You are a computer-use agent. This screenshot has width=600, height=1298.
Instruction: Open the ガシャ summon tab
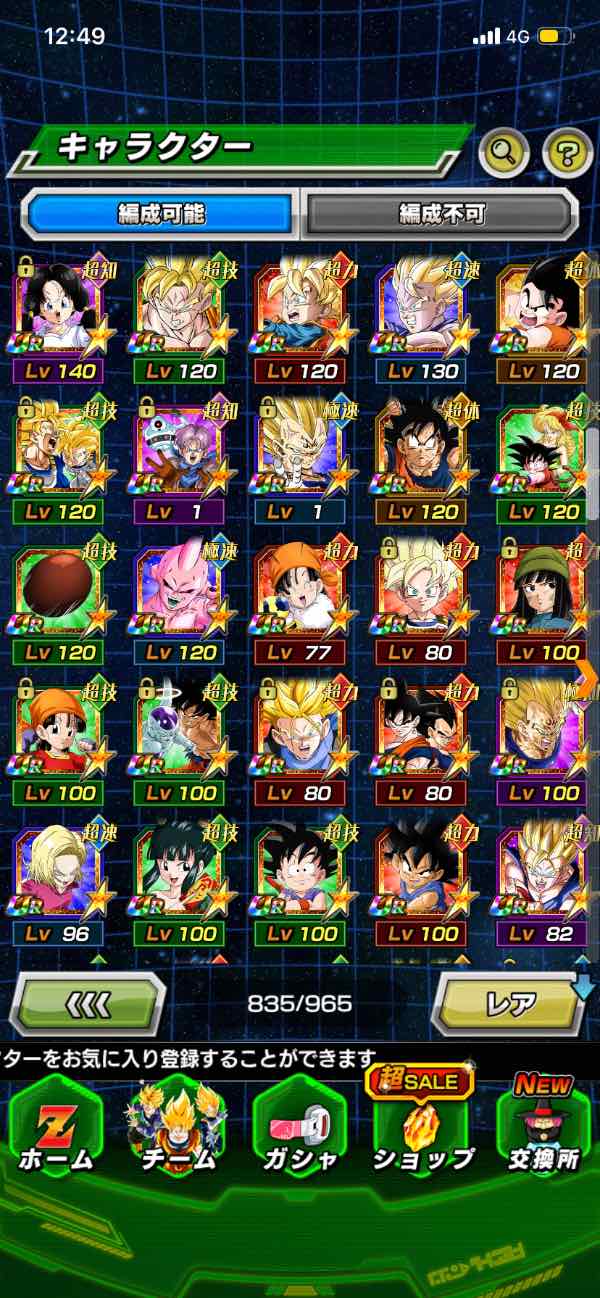pos(300,1130)
